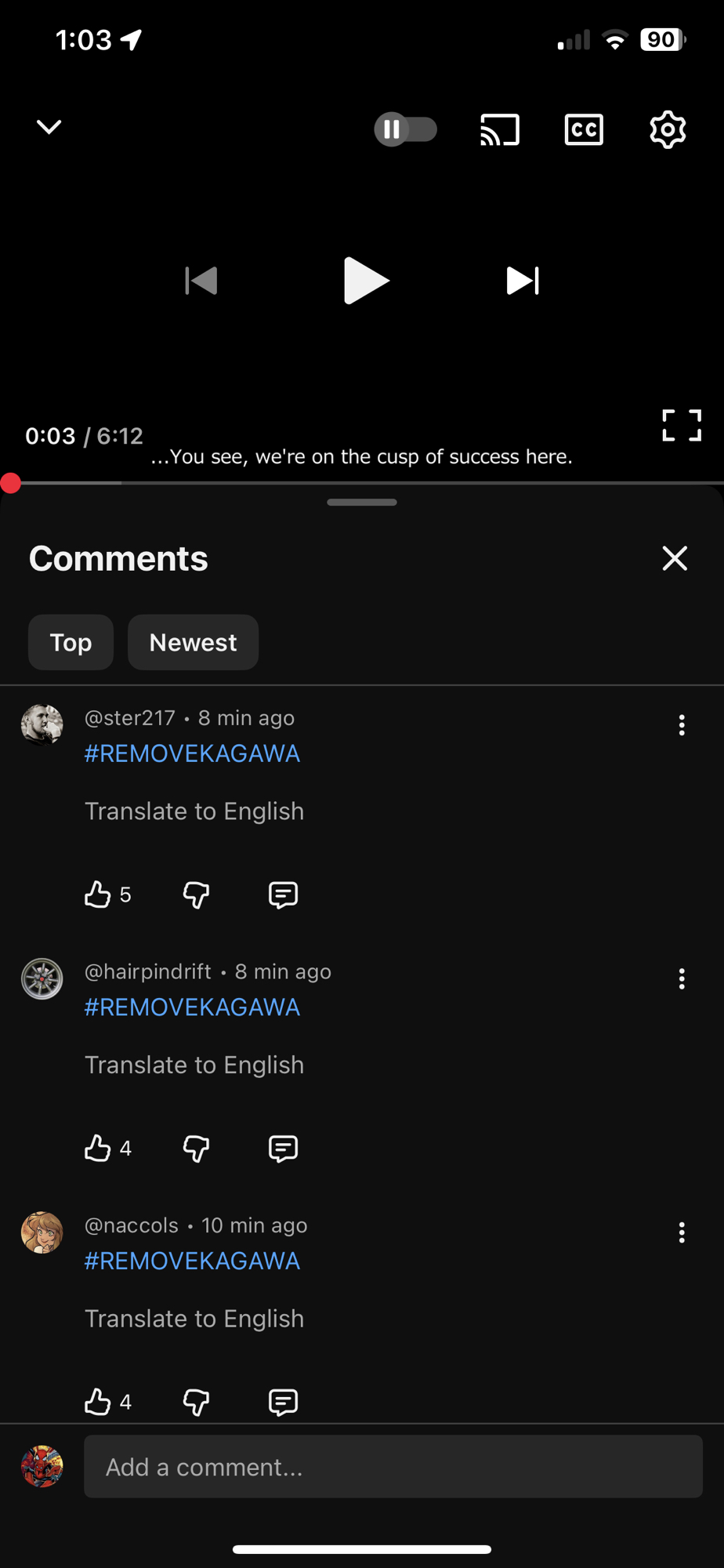The height and width of the screenshot is (1568, 724).
Task: Open more options for @ster217's comment
Action: 682,725
